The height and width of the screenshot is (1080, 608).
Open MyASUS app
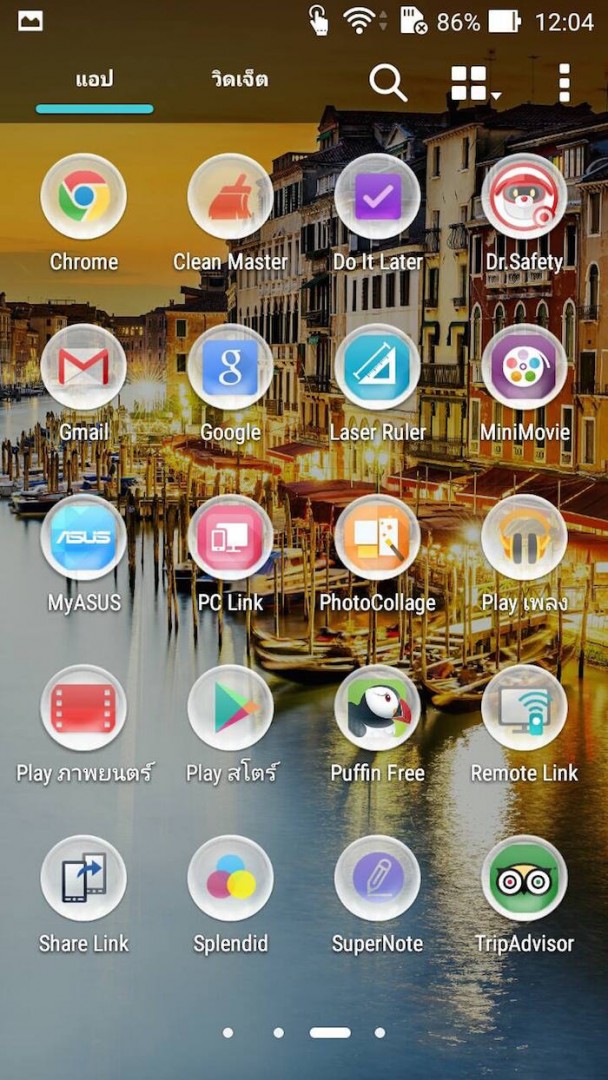[x=84, y=538]
